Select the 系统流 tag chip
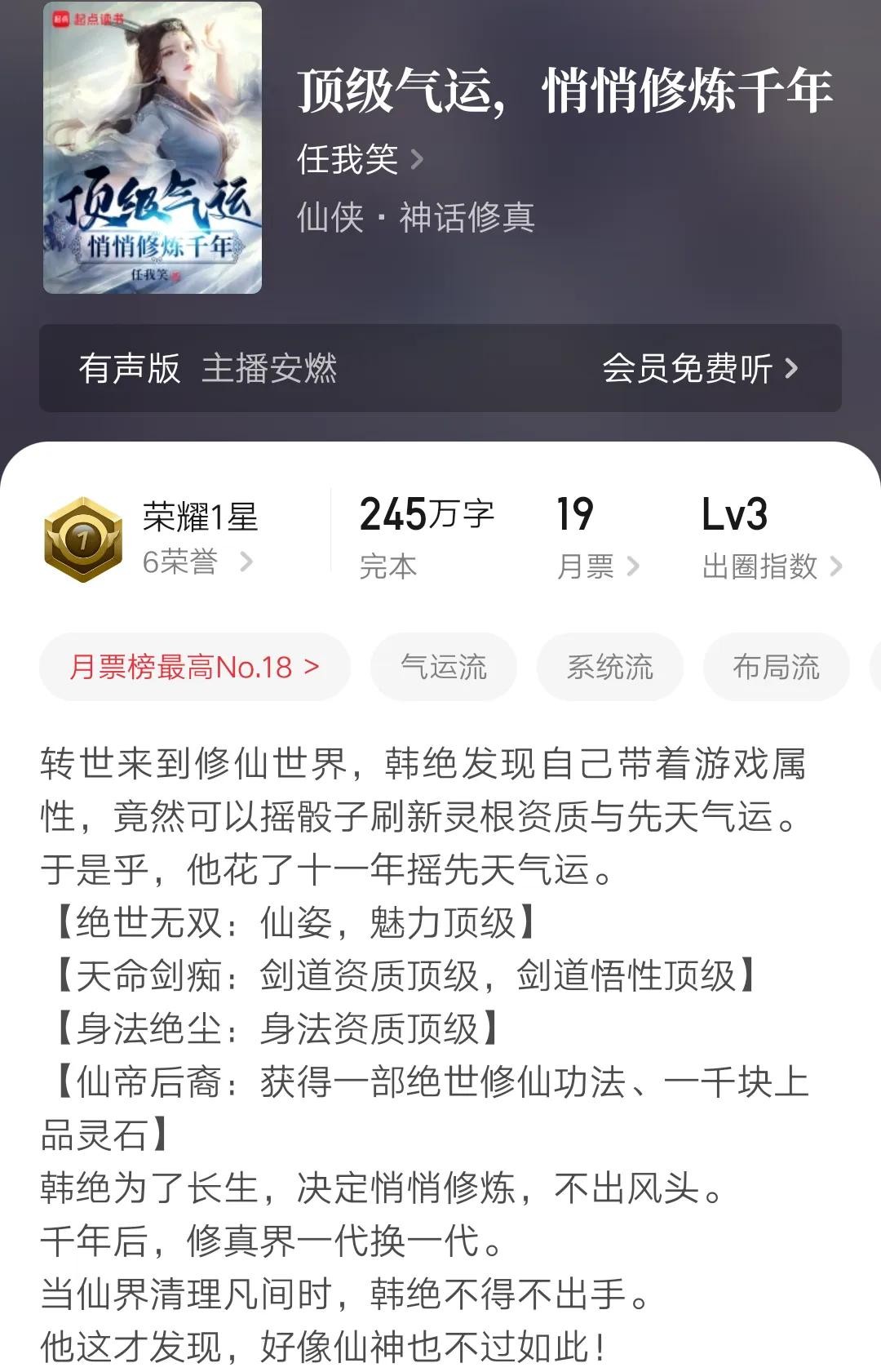The height and width of the screenshot is (1372, 881). click(x=609, y=667)
